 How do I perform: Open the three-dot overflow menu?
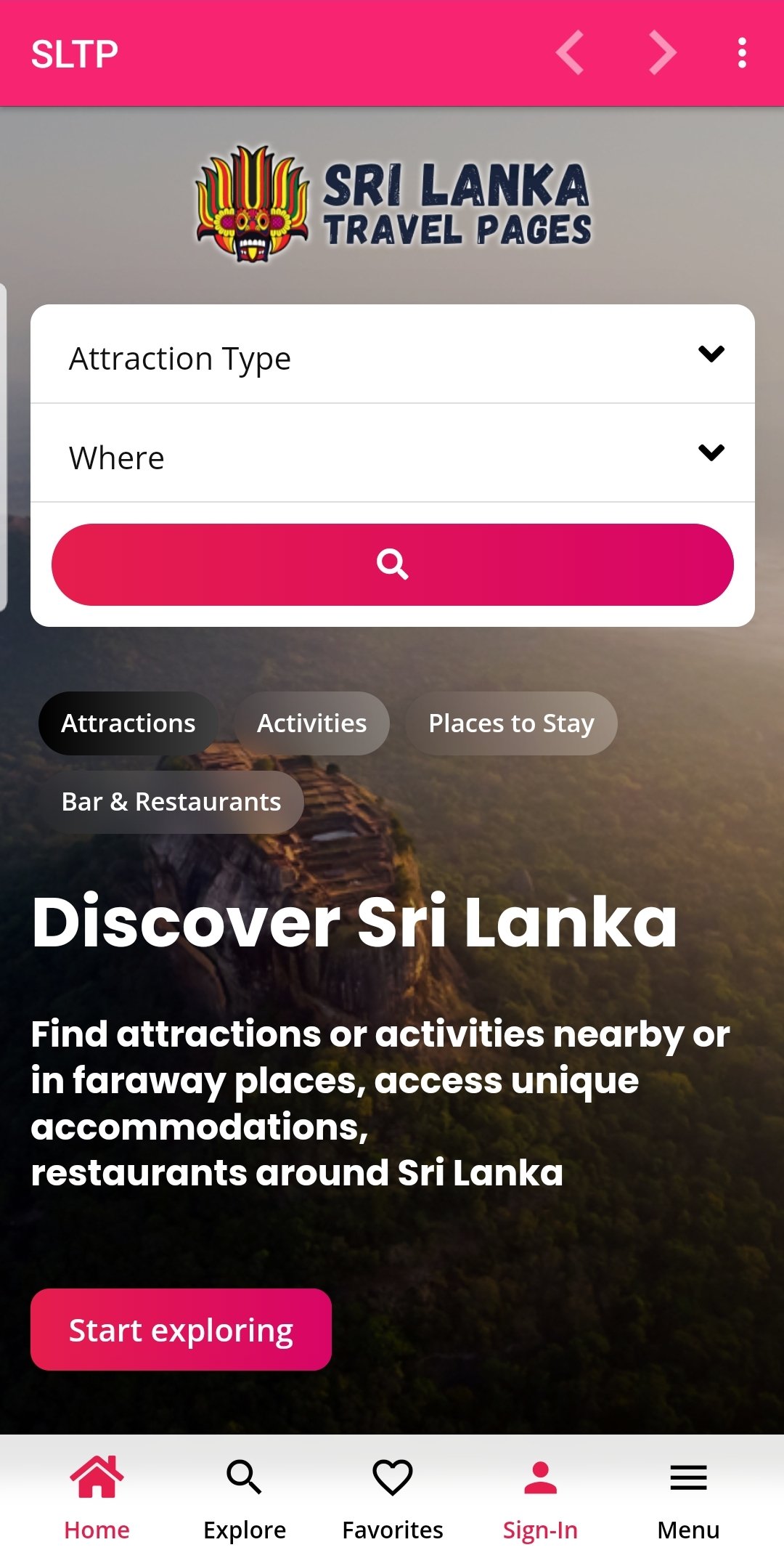741,53
